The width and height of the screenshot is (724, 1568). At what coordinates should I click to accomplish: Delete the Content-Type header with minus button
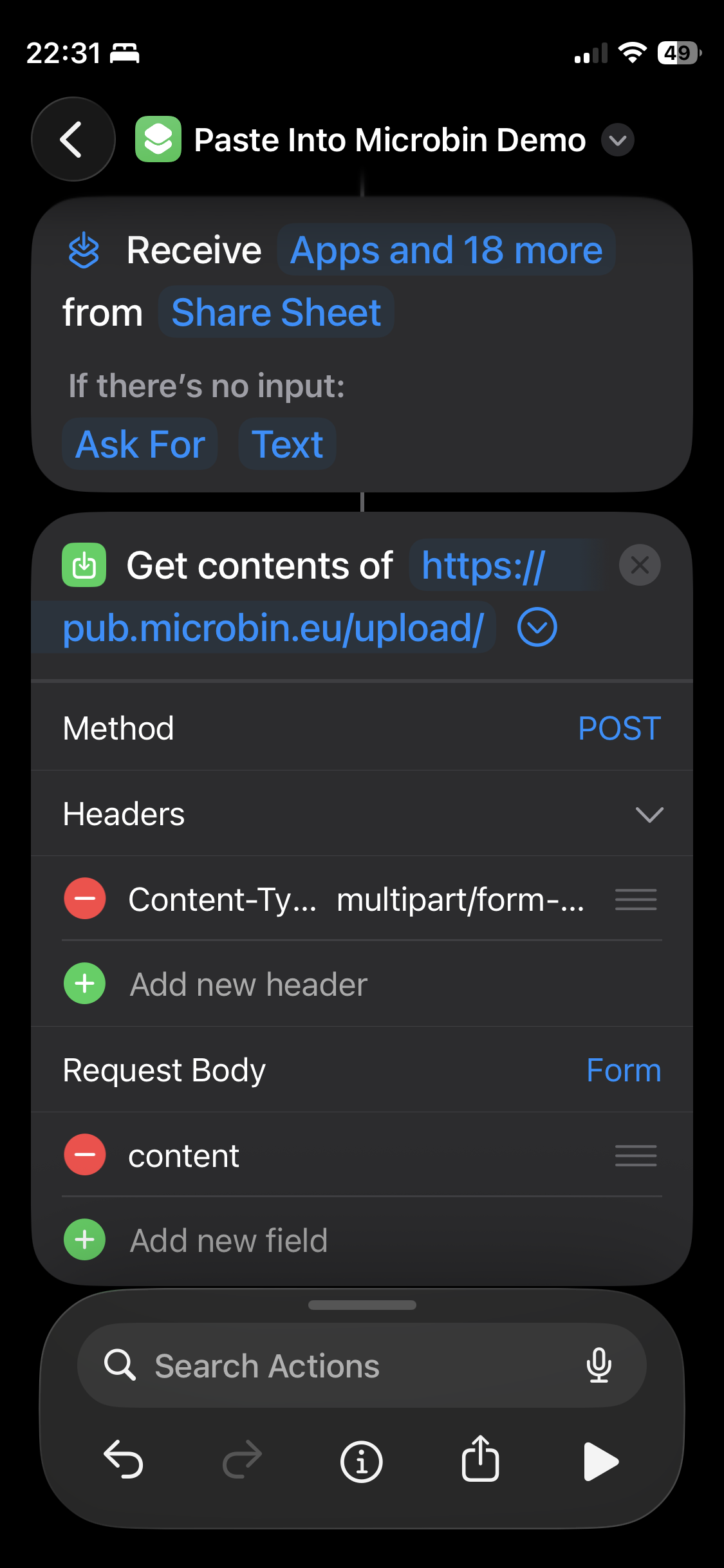[84, 899]
